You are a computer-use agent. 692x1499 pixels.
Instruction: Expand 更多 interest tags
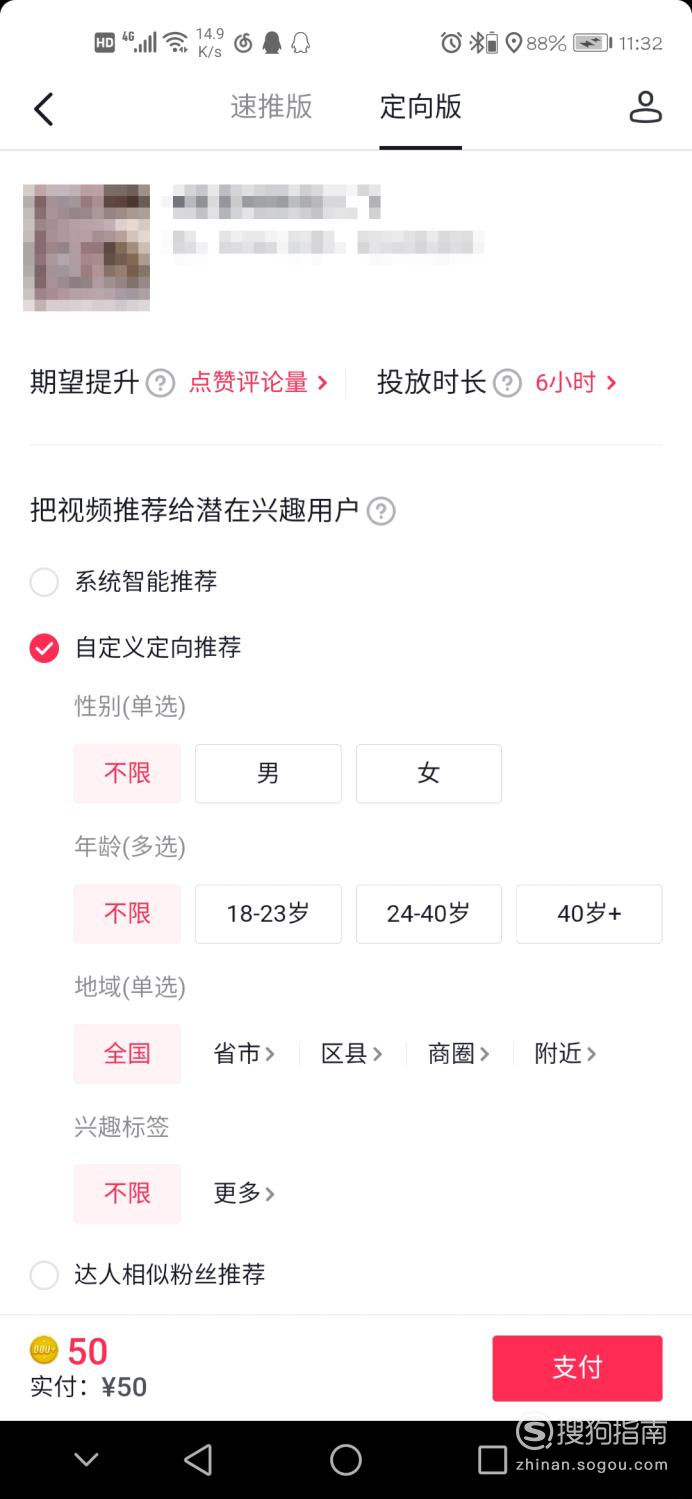click(244, 1193)
